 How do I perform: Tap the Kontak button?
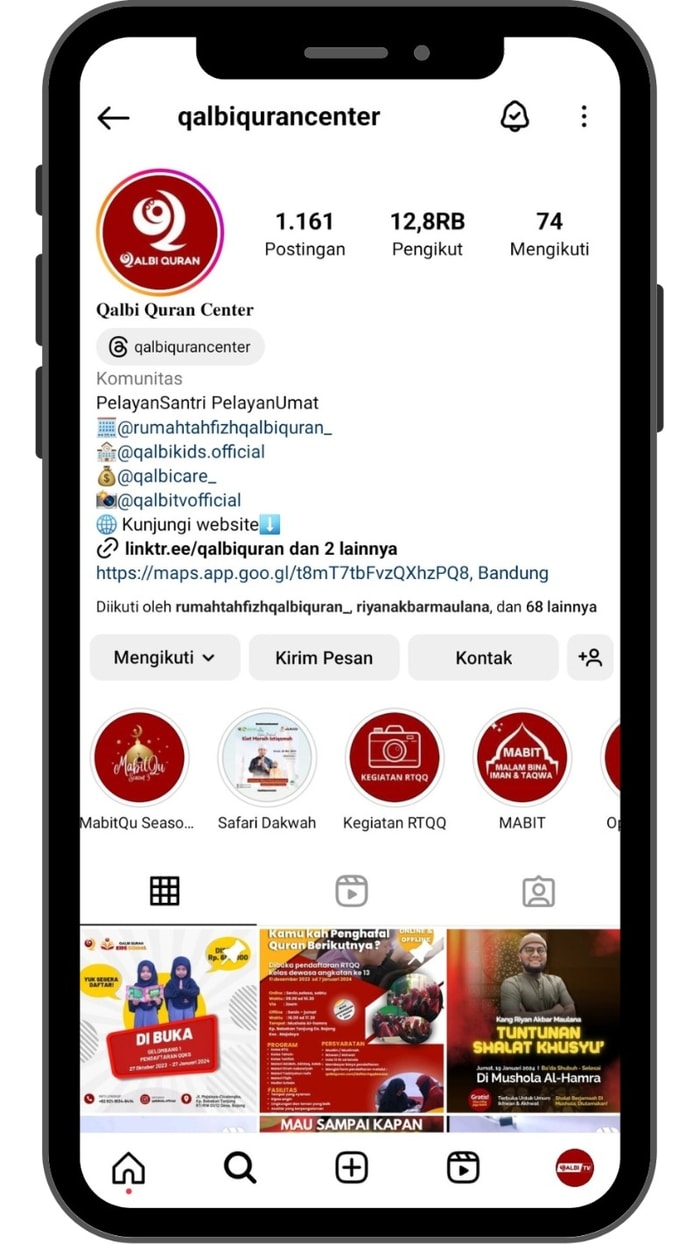click(483, 658)
